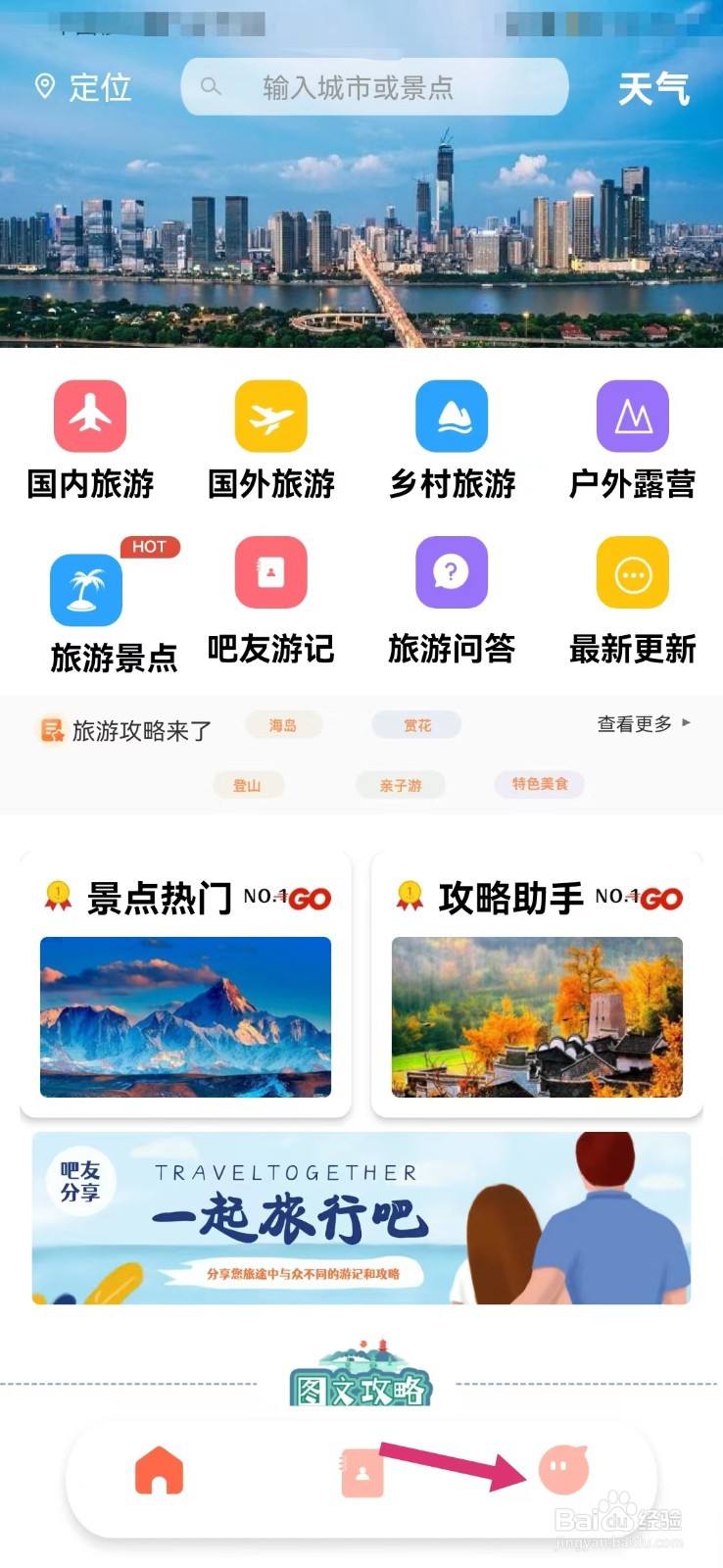Tap the city search input field
723x1568 pixels.
point(375,87)
